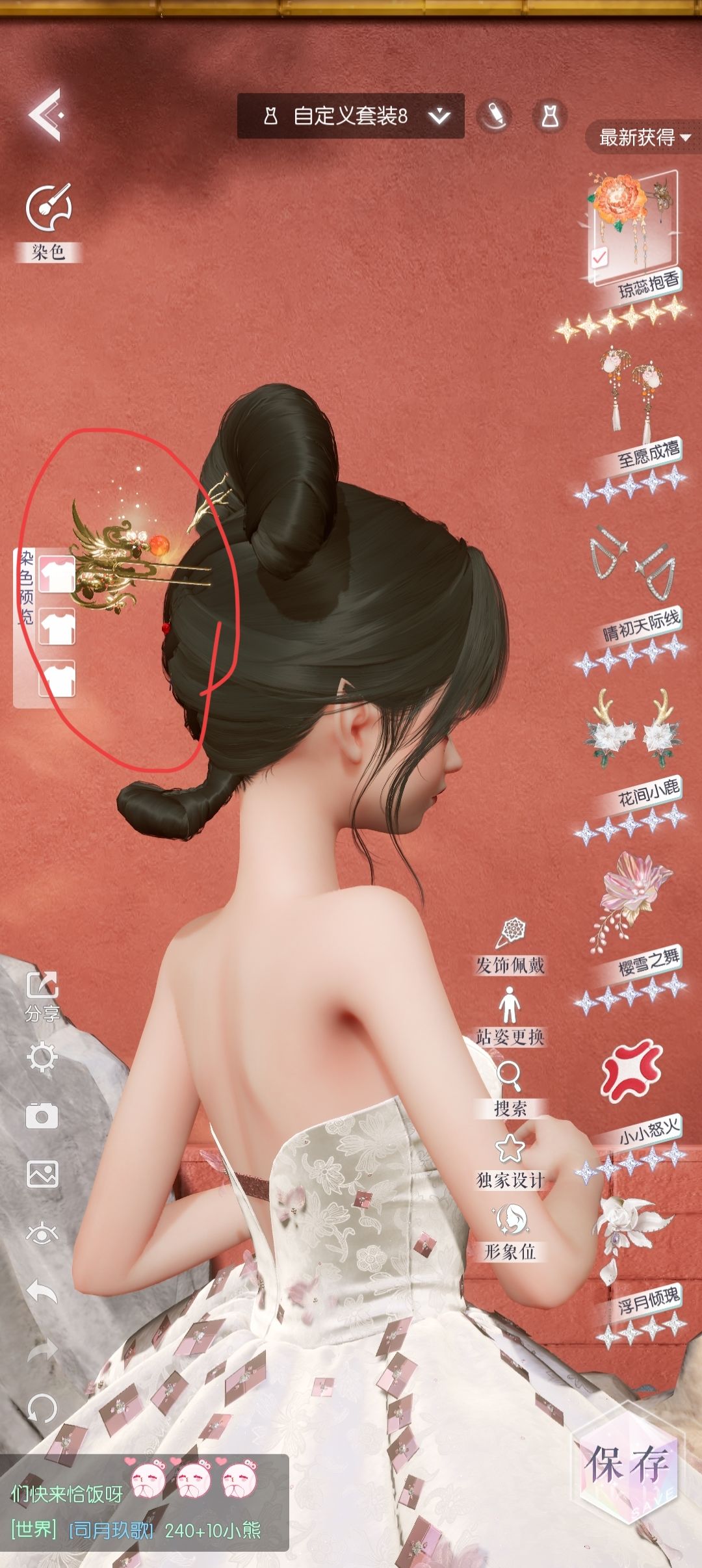Image resolution: width=702 pixels, height=1568 pixels.
Task: Open the camera icon
Action: (42, 1116)
